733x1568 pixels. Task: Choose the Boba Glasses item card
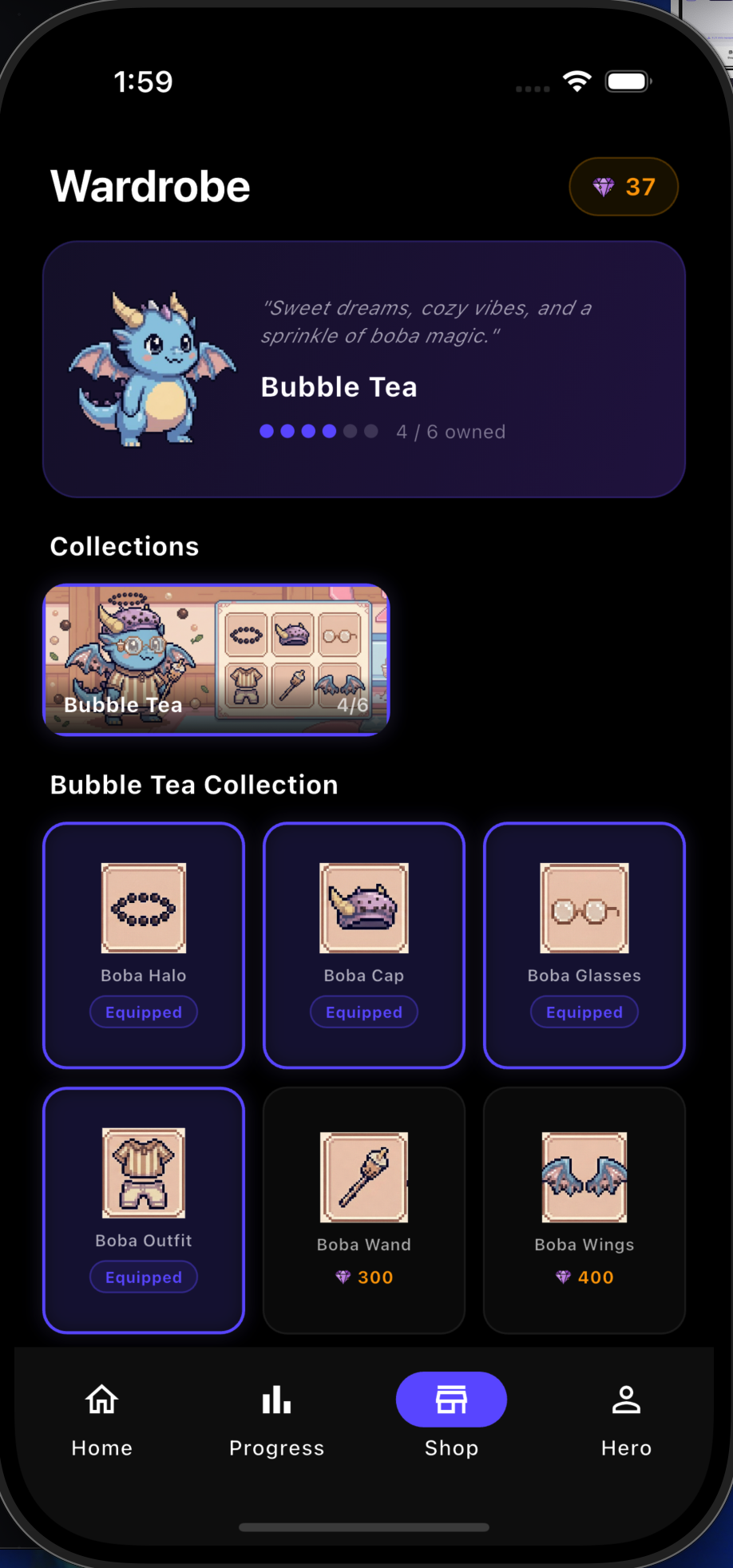[584, 944]
